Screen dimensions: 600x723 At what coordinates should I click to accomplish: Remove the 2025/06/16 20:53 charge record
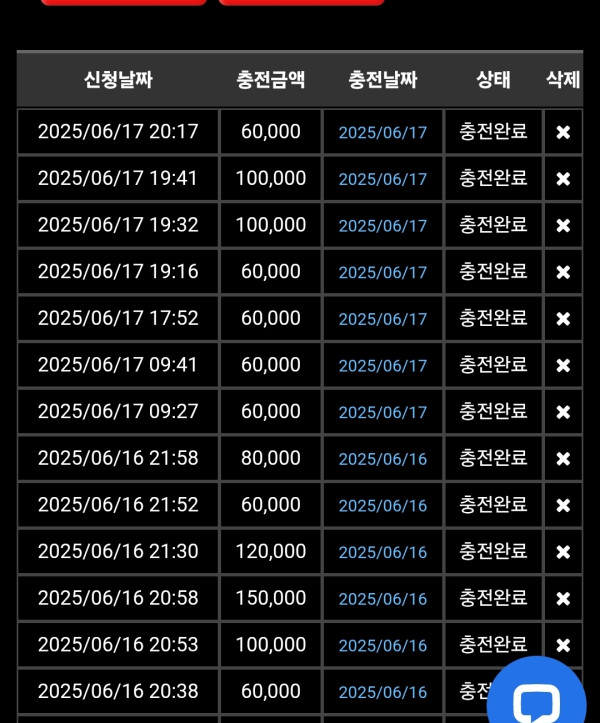(x=563, y=645)
